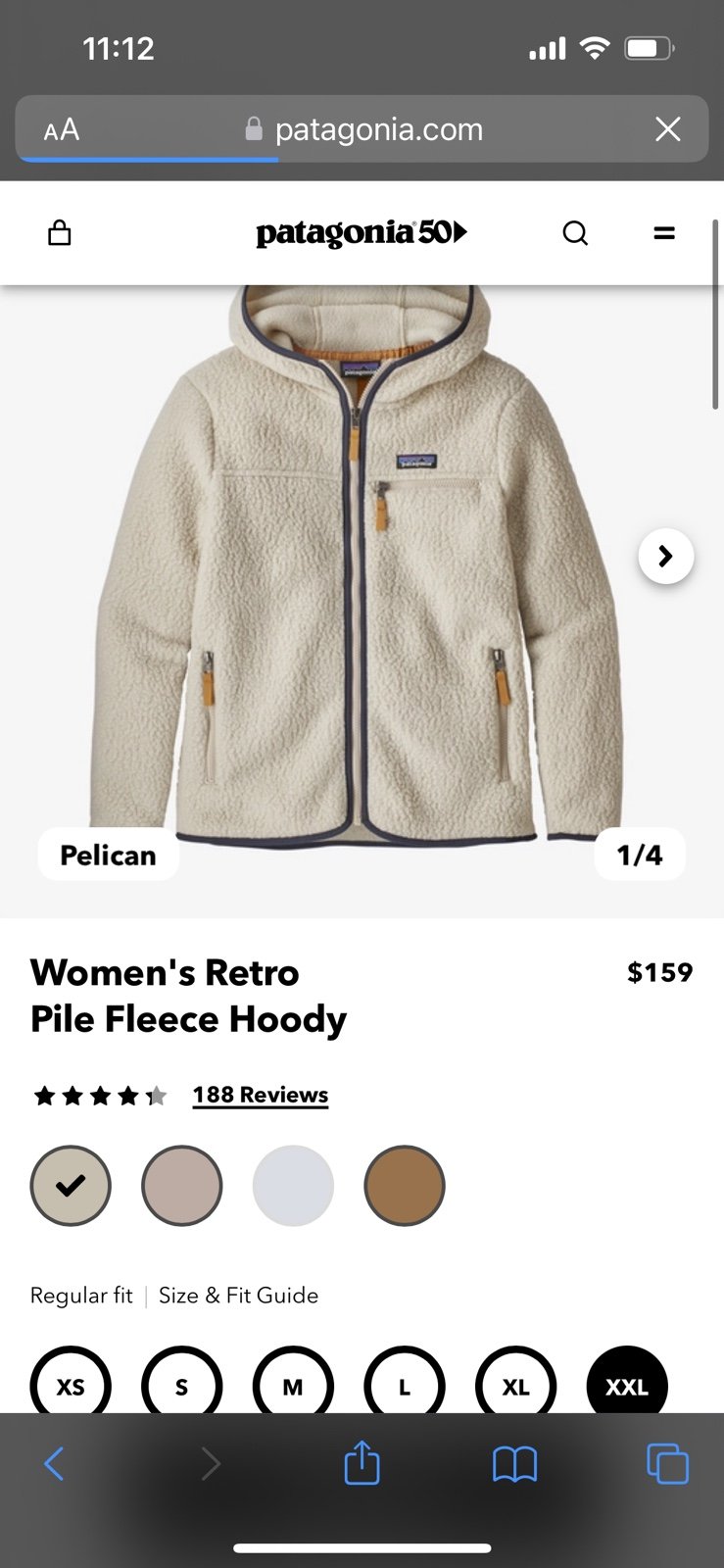Stop loading the page

tap(668, 129)
